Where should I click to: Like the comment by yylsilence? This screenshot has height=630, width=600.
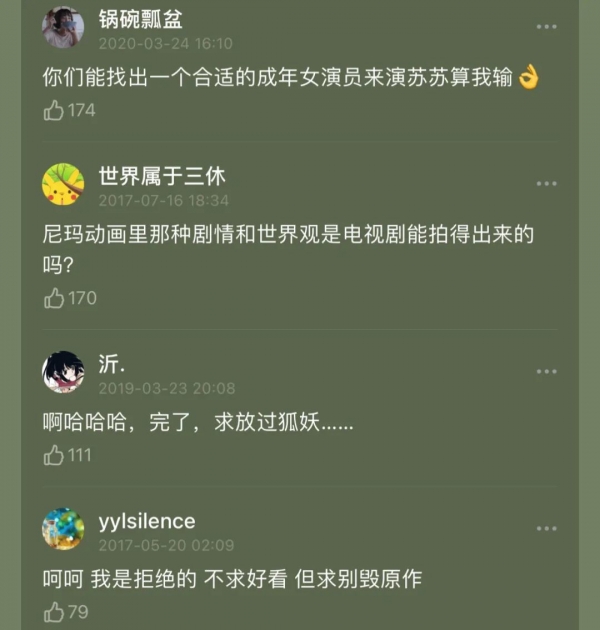click(54, 612)
